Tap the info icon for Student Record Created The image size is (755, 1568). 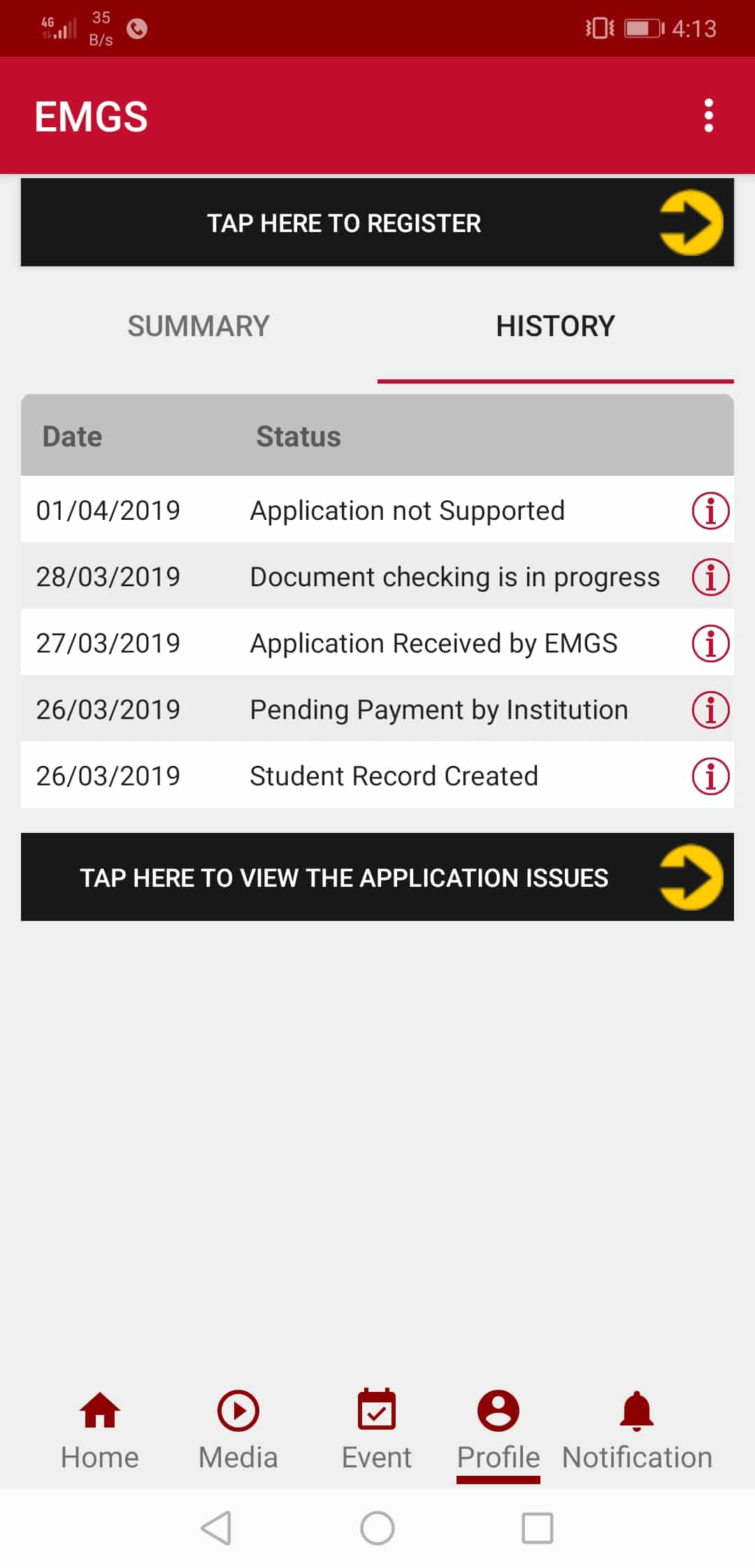tap(710, 776)
